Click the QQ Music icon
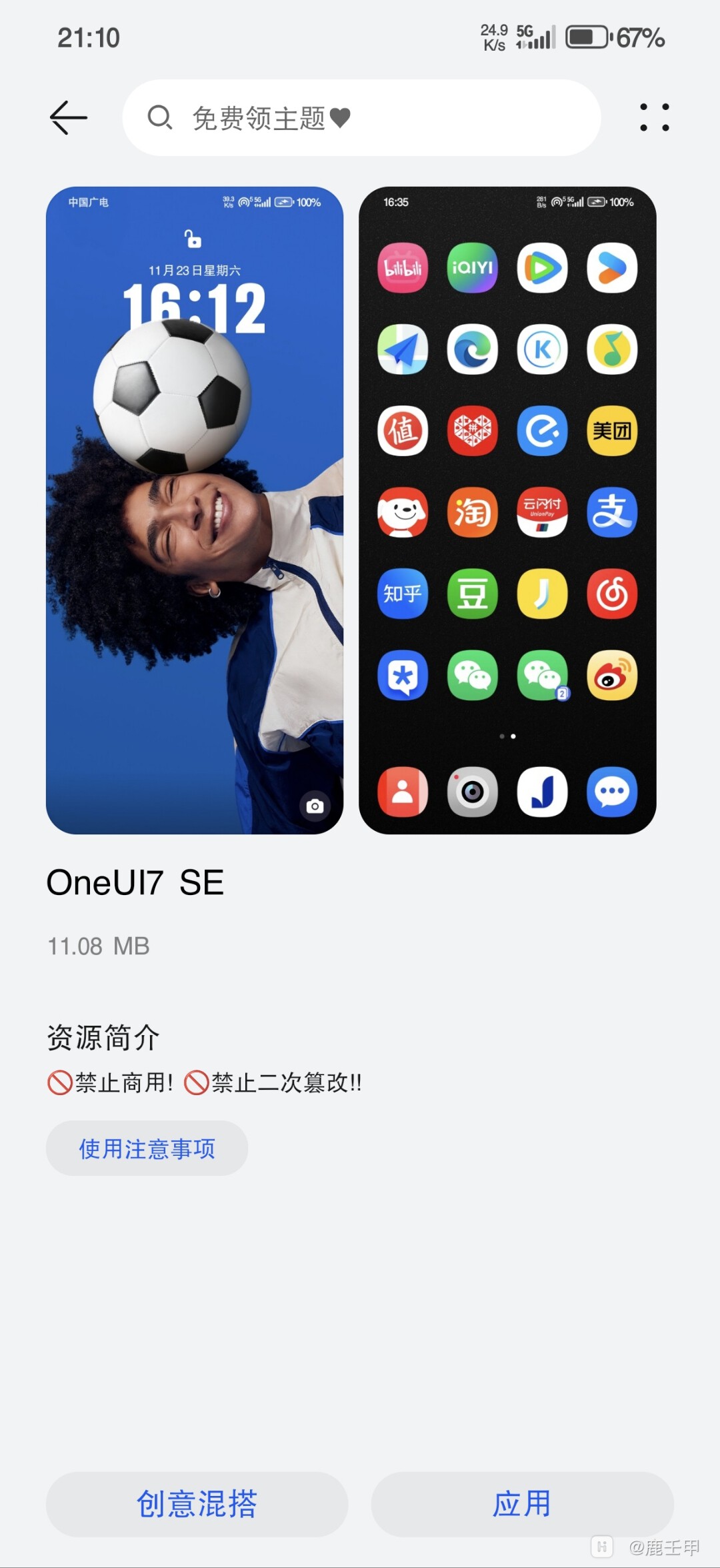Image resolution: width=720 pixels, height=1568 pixels. (x=611, y=349)
